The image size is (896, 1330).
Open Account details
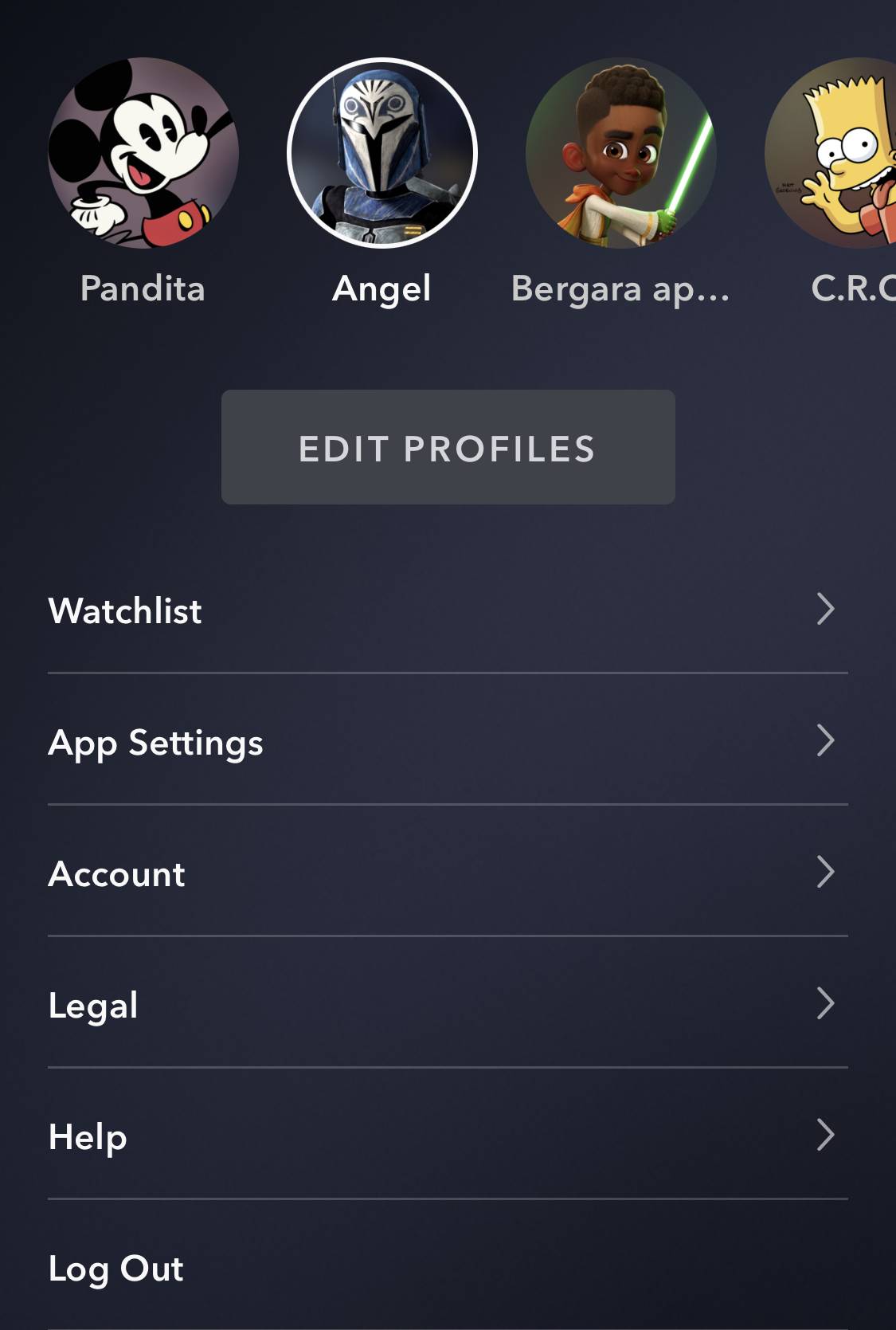click(x=446, y=873)
